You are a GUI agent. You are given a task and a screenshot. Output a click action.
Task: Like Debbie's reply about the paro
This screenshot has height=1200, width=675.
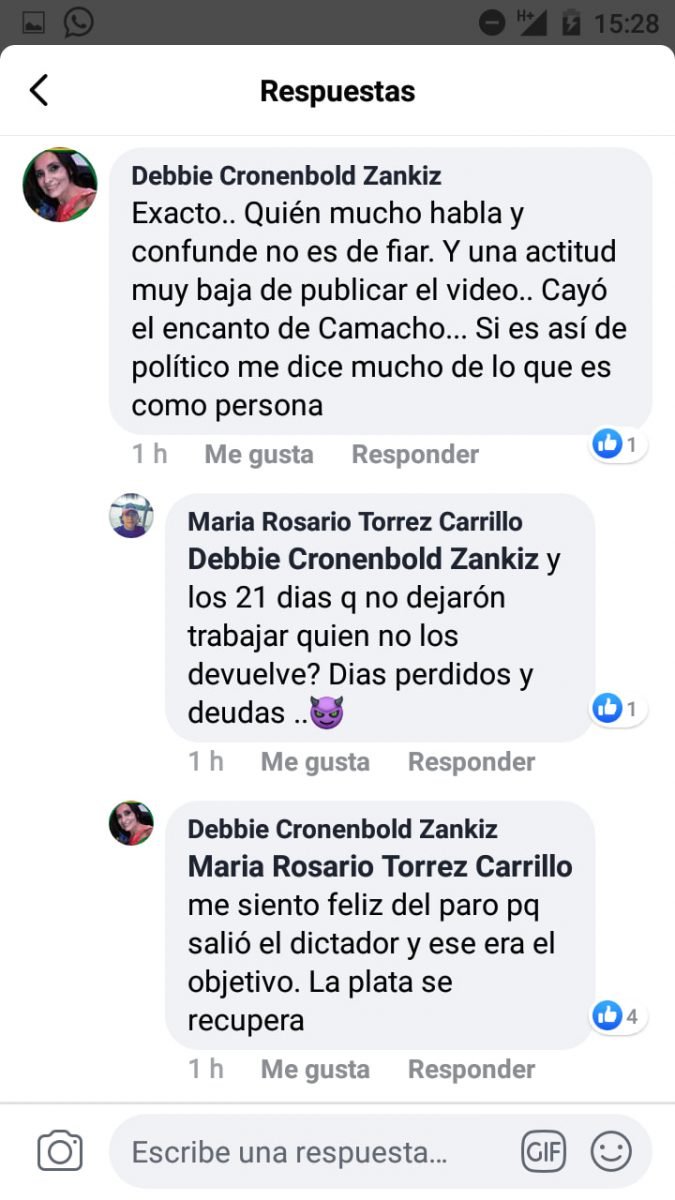(315, 1069)
